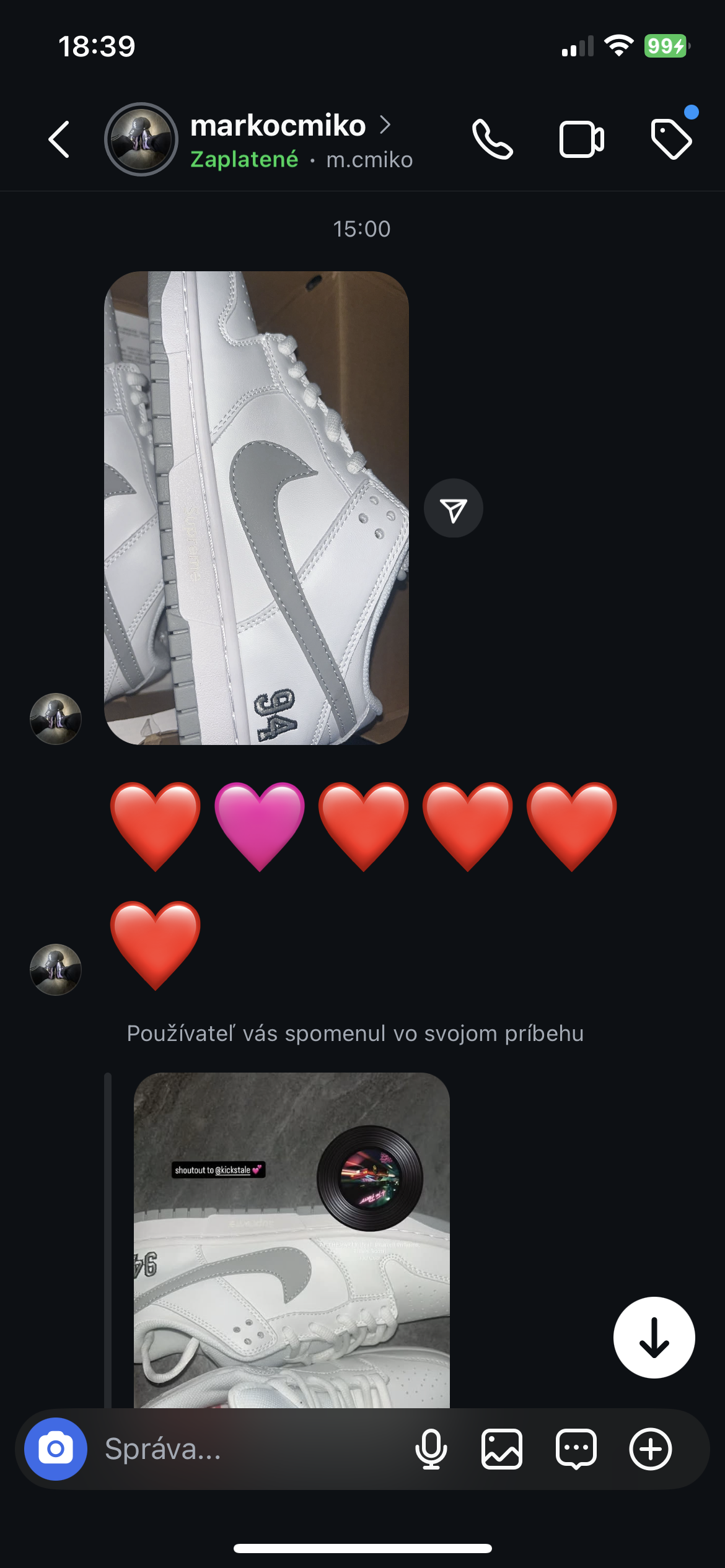Image resolution: width=725 pixels, height=1568 pixels.
Task: Start a voice call with markocmiko
Action: (x=492, y=139)
